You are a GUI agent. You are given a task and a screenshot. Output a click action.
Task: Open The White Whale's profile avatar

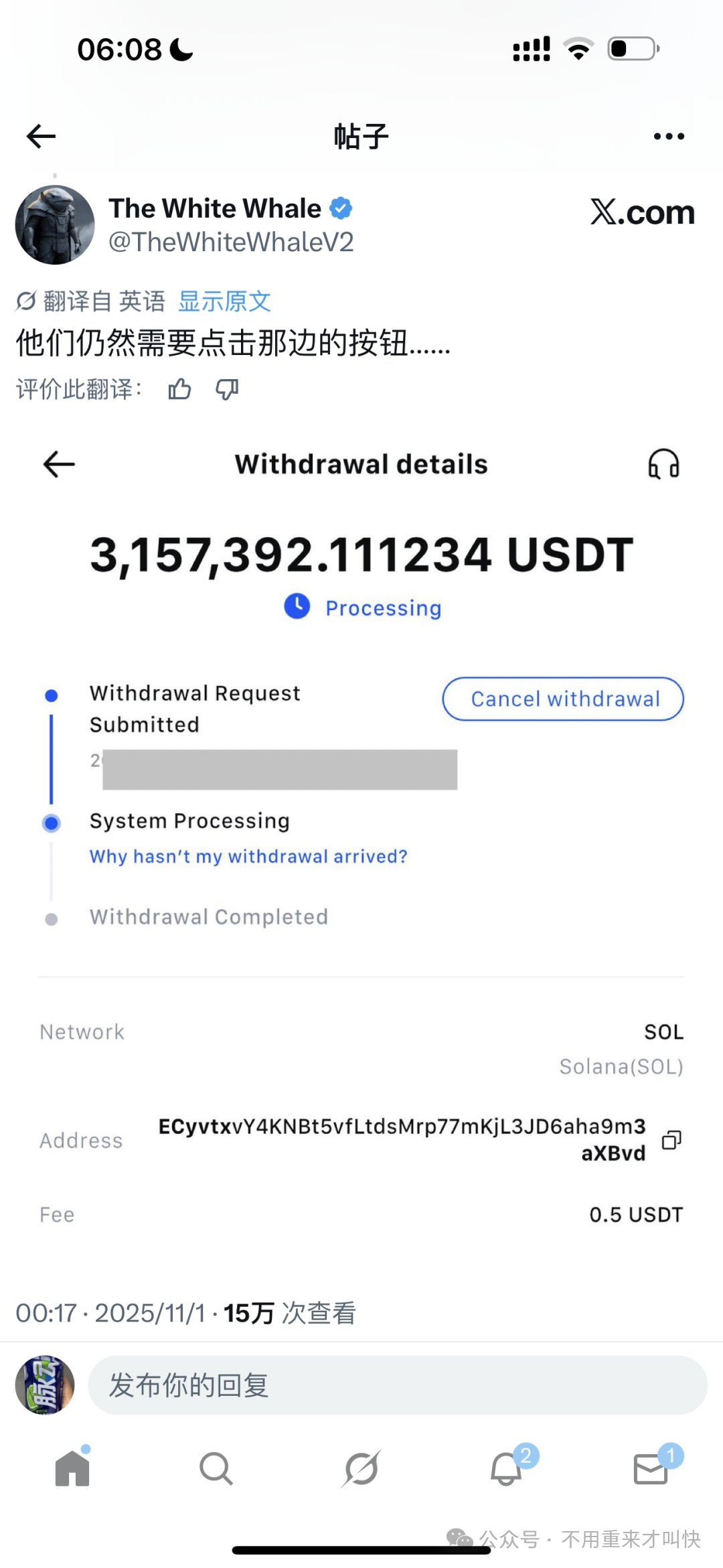(55, 225)
